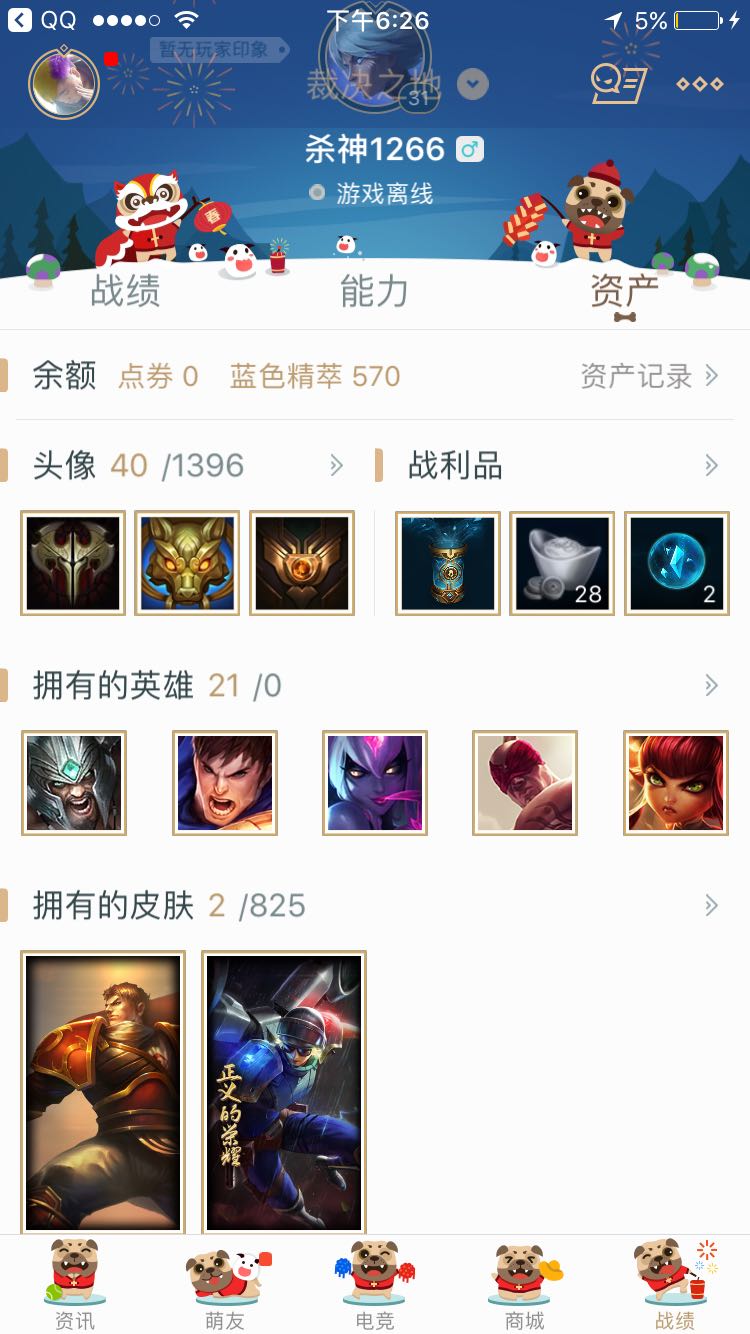Image resolution: width=750 pixels, height=1334 pixels.
Task: Expand the 拥有的皮肤 skins list
Action: (x=710, y=906)
